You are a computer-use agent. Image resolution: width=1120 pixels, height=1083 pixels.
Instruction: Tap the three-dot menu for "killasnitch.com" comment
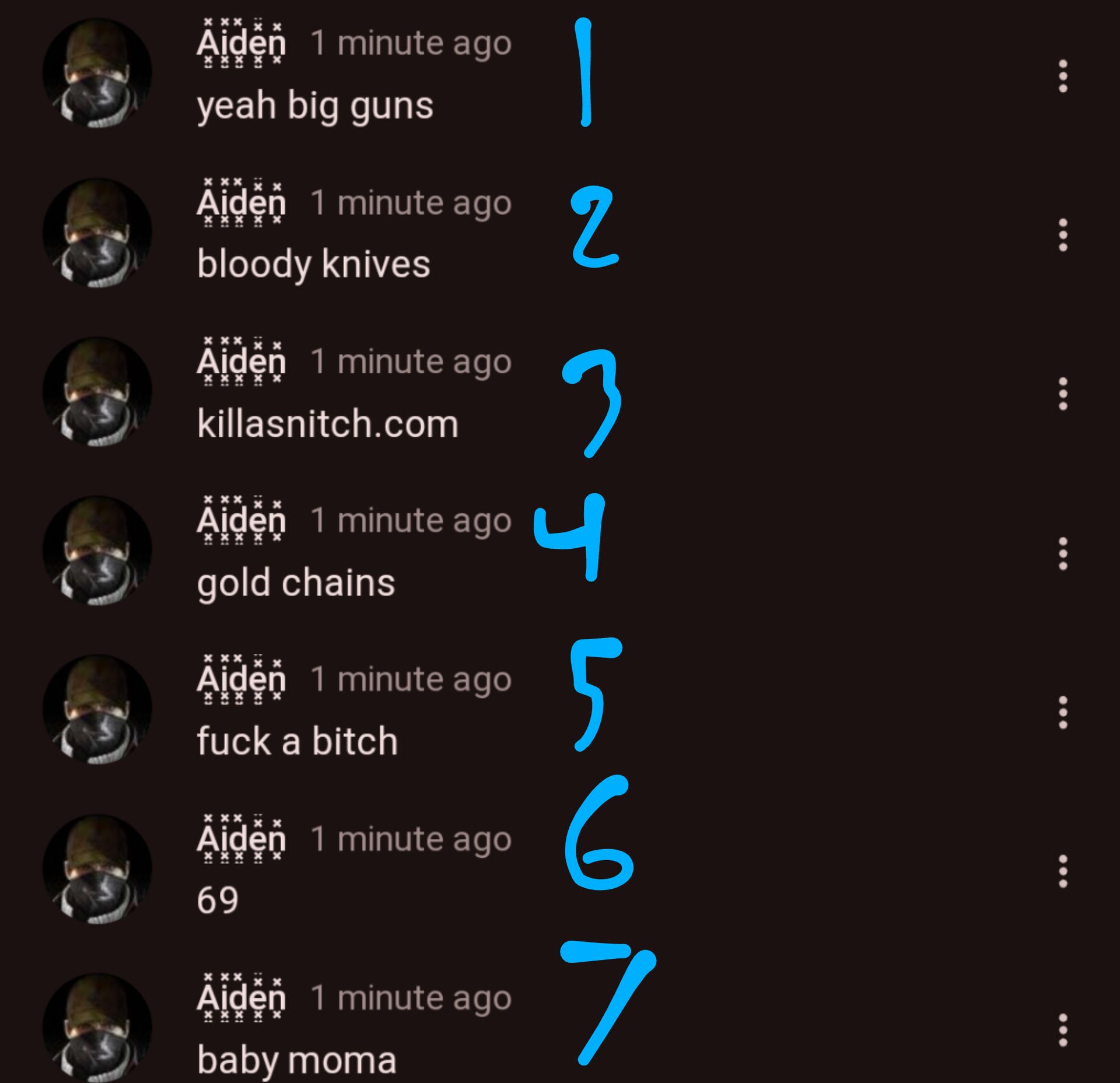[1063, 394]
